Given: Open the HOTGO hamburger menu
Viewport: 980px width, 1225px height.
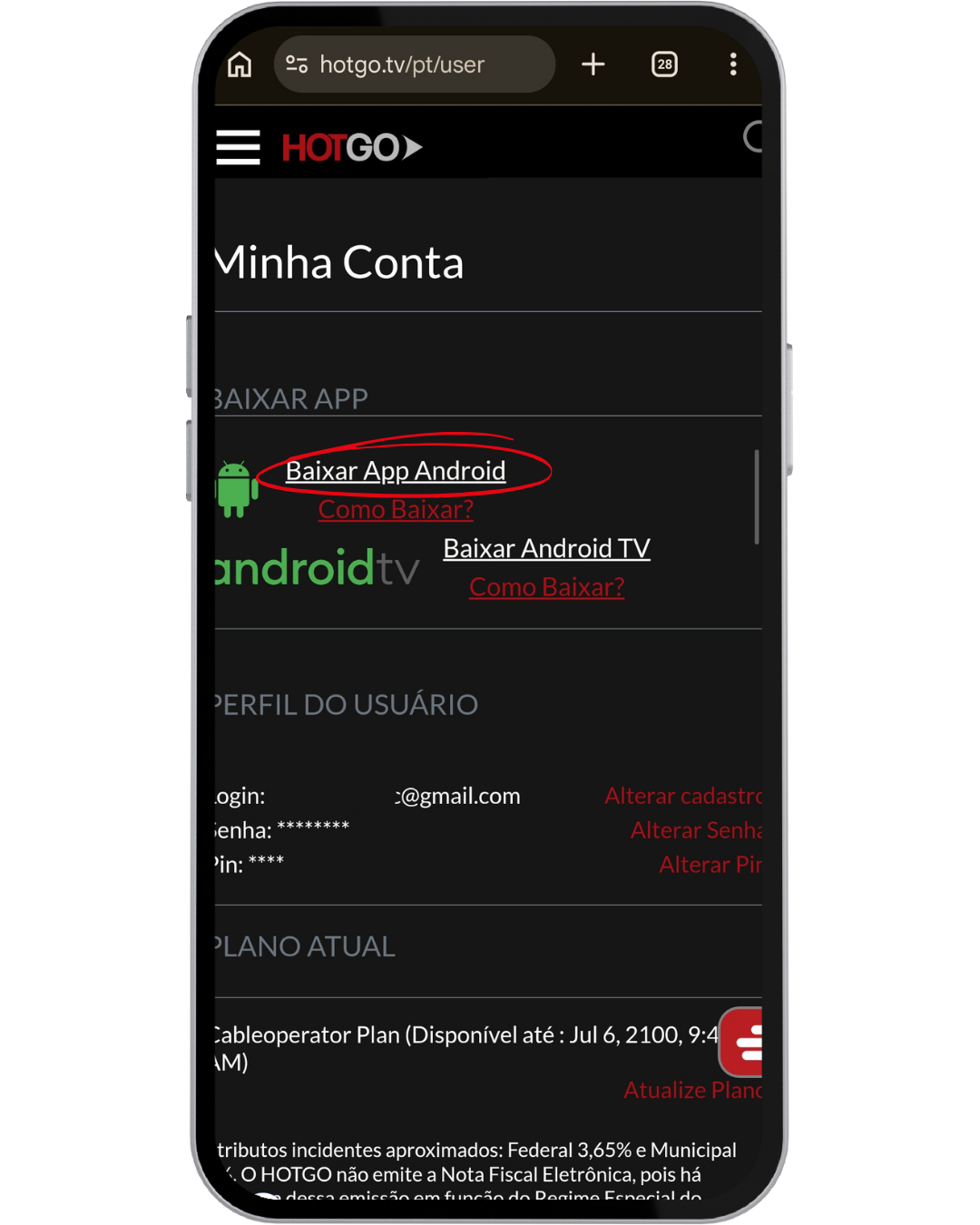Looking at the screenshot, I should [238, 147].
